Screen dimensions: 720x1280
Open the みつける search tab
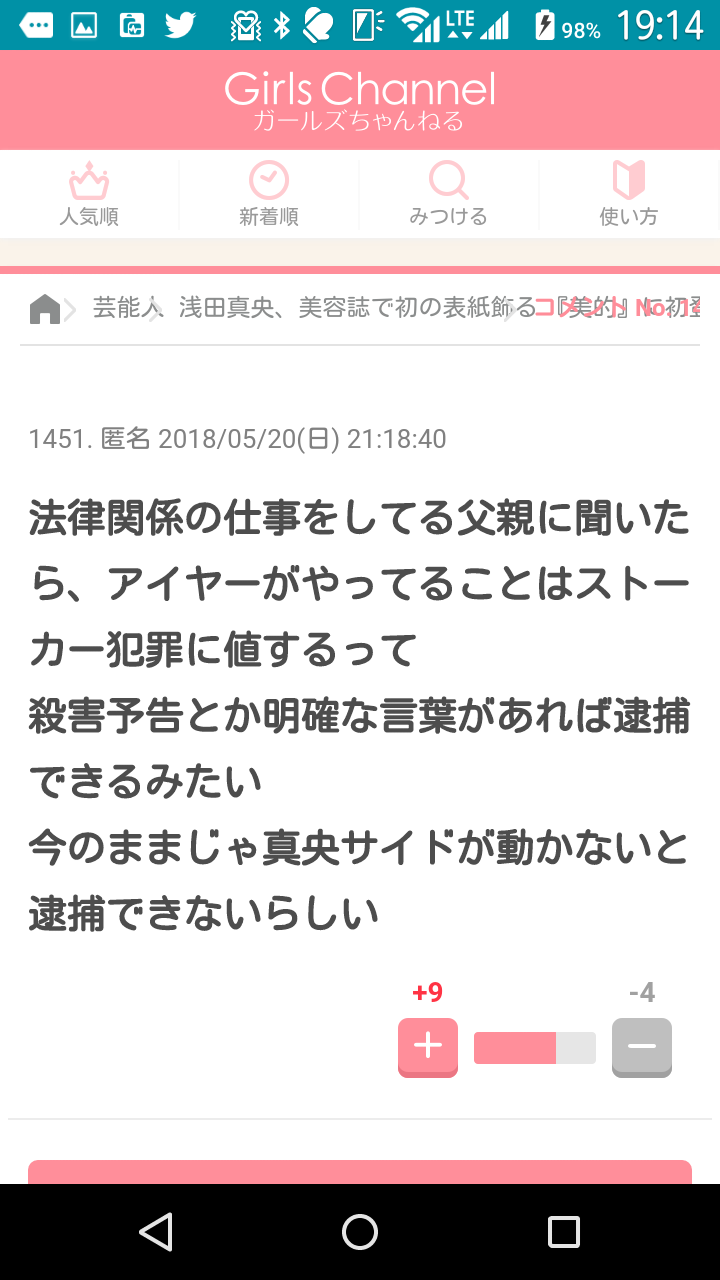click(x=448, y=194)
